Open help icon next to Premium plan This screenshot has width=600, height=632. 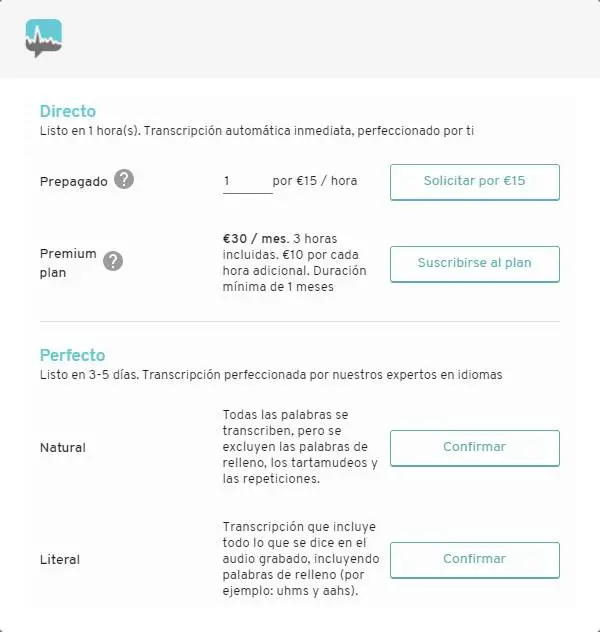point(114,261)
